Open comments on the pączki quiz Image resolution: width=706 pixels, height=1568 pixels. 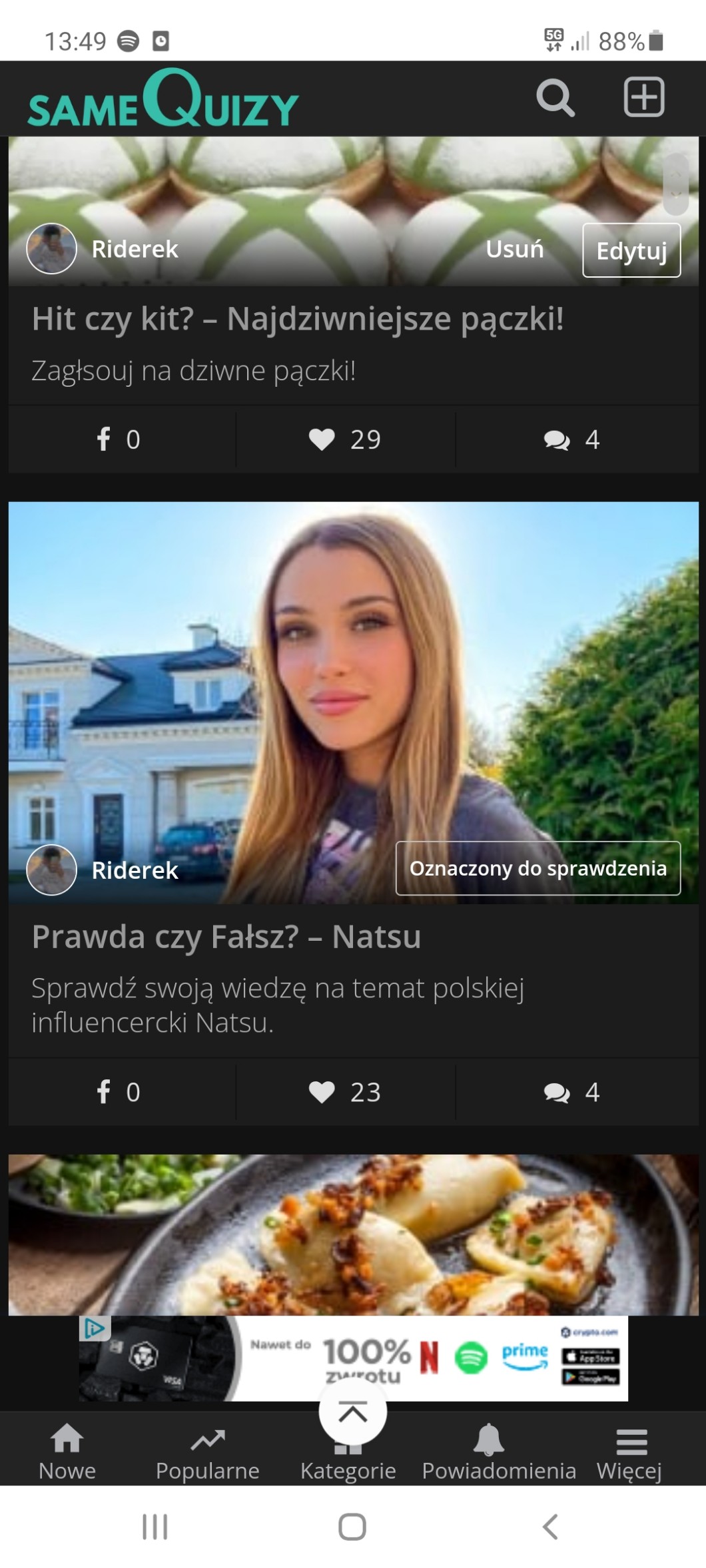572,439
